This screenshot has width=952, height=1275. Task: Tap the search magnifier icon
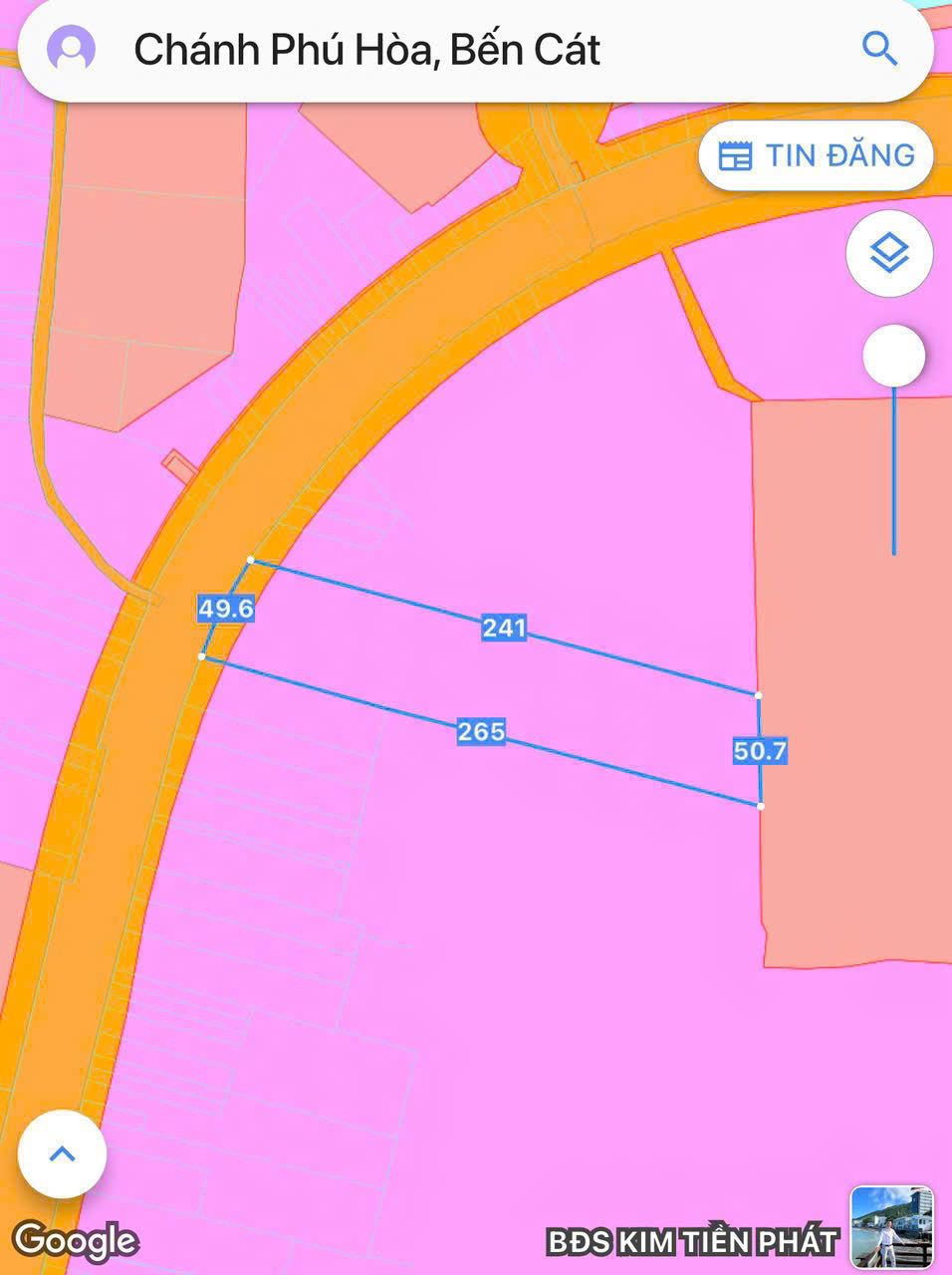click(879, 48)
